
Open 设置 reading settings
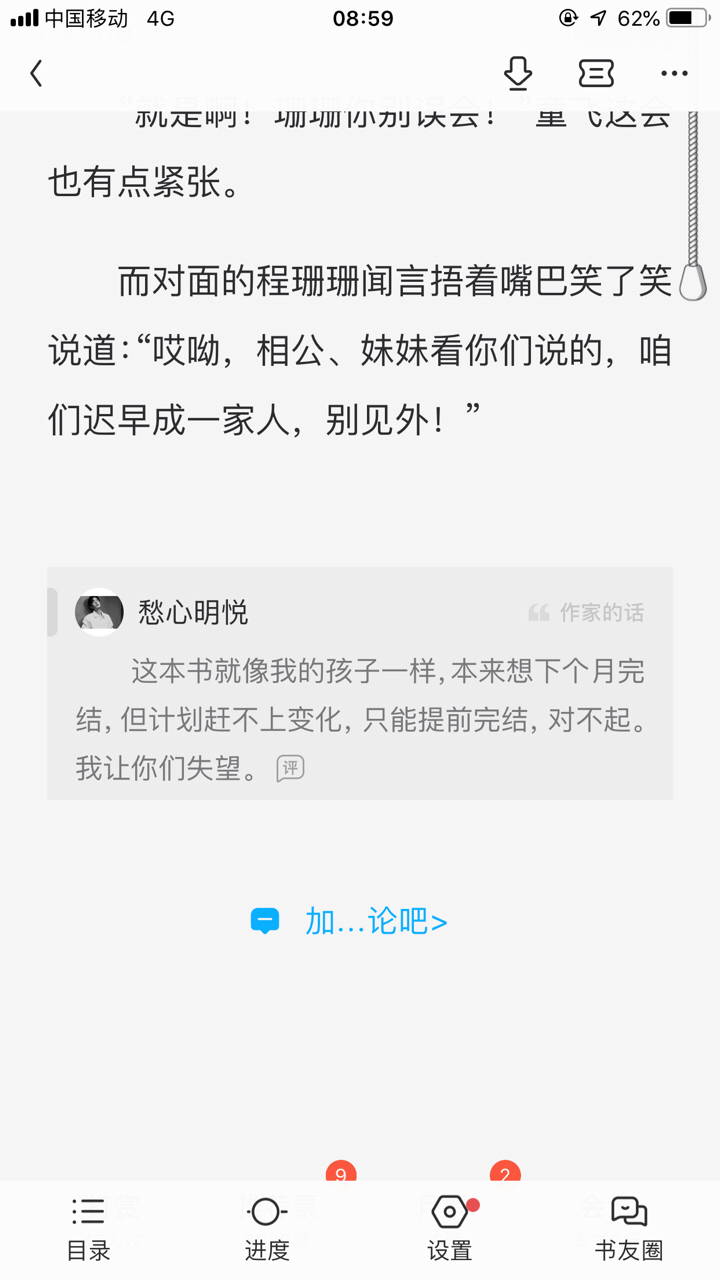pos(449,1229)
